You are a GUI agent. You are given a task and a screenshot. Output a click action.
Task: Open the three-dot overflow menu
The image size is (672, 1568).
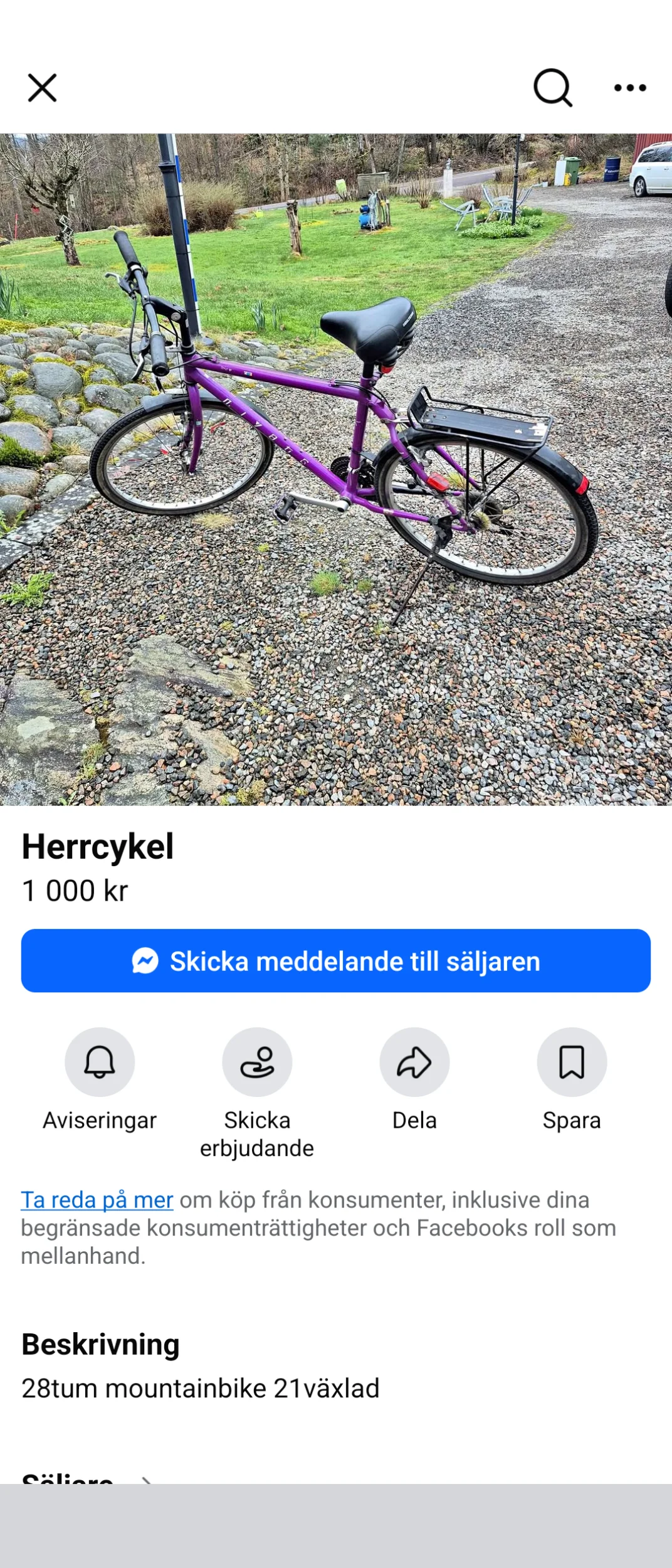(x=629, y=88)
